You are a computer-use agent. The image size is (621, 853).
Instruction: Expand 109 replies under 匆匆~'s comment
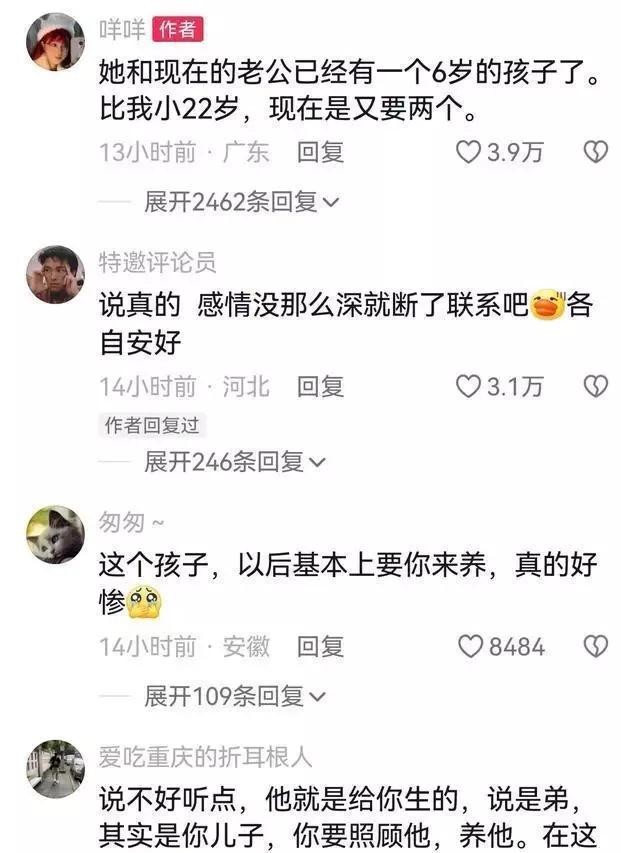[x=235, y=696]
